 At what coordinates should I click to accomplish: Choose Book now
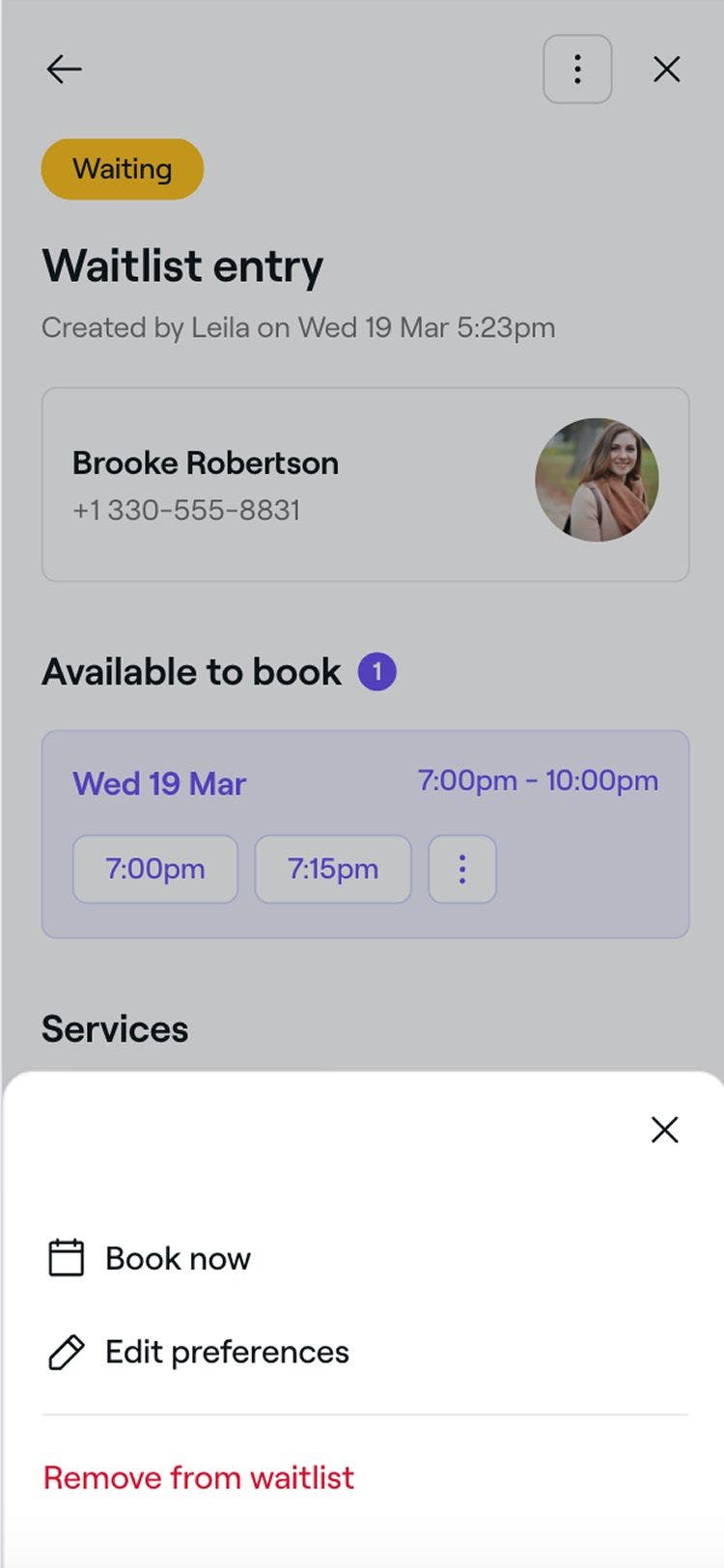point(178,1258)
